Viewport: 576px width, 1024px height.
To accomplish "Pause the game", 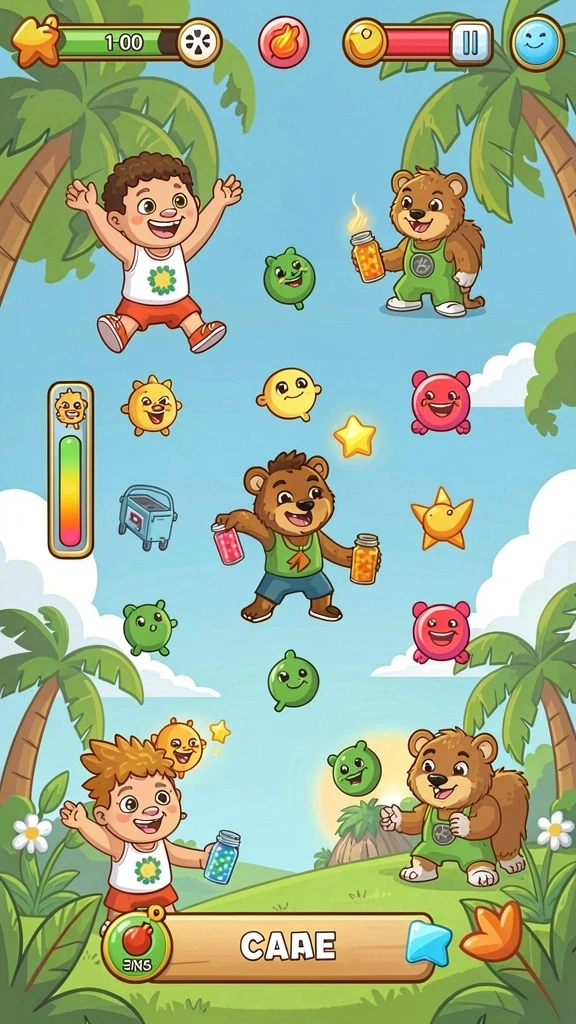I will click(471, 42).
